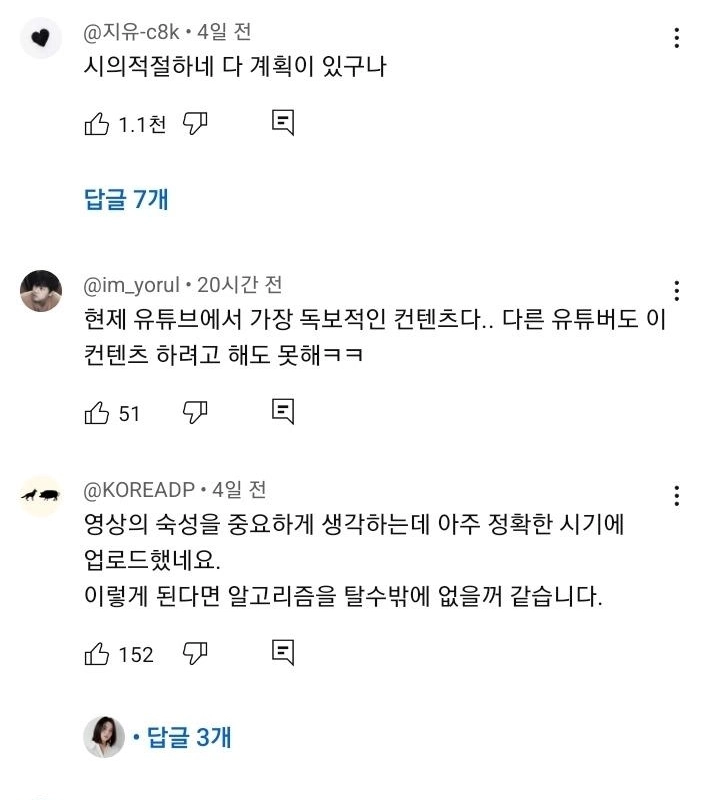Image resolution: width=714 pixels, height=800 pixels.
Task: Open overflow menu for @지유-c8k comment
Action: (x=677, y=39)
